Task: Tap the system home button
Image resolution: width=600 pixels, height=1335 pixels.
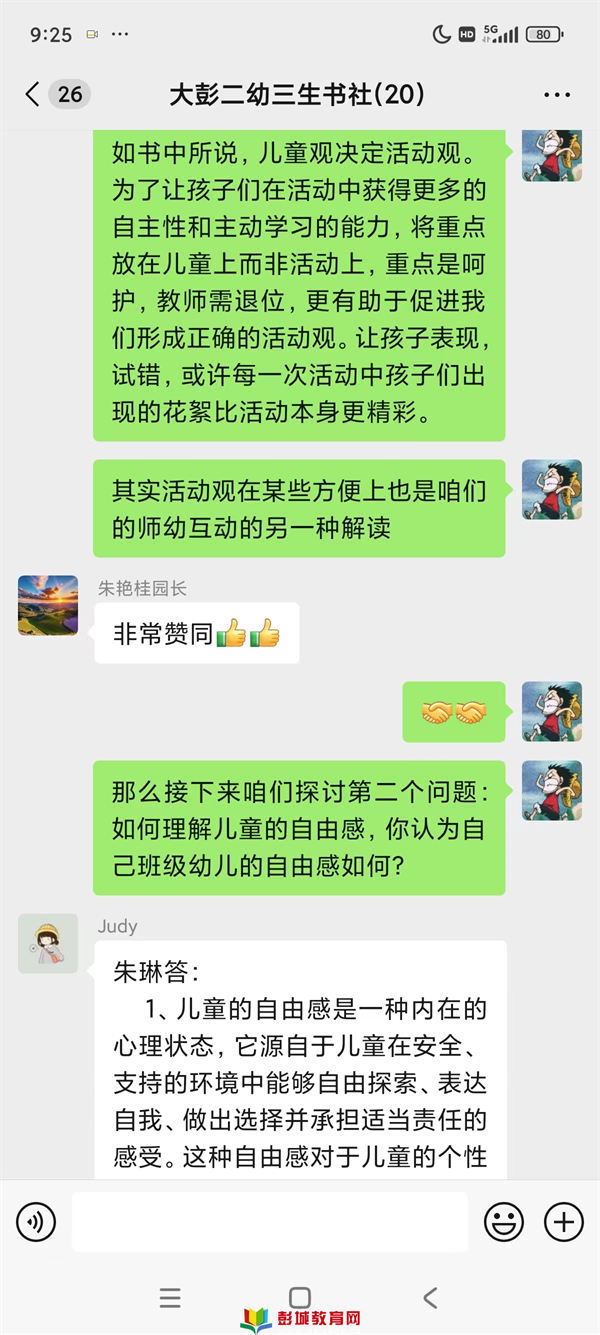Action: (300, 1298)
